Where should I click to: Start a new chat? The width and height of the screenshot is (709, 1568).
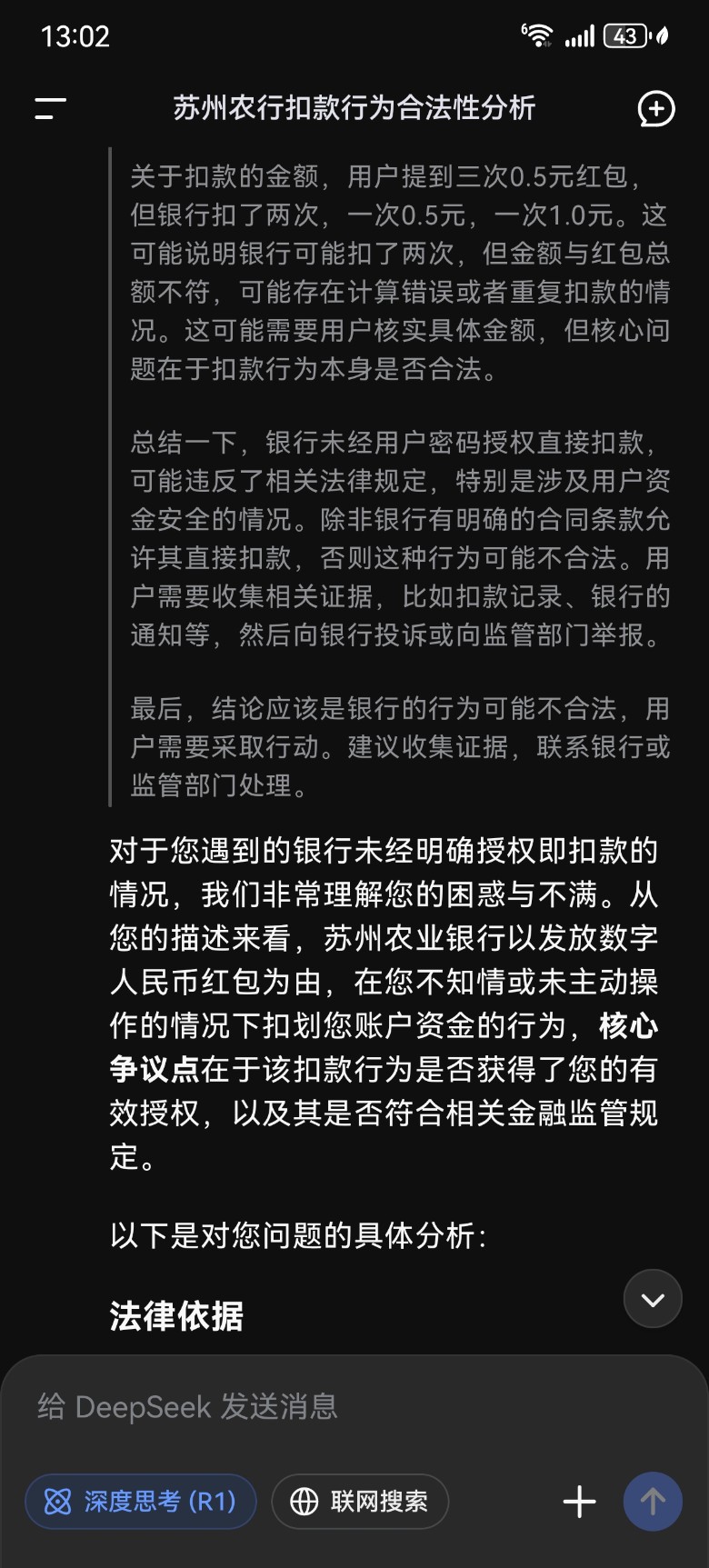(655, 109)
